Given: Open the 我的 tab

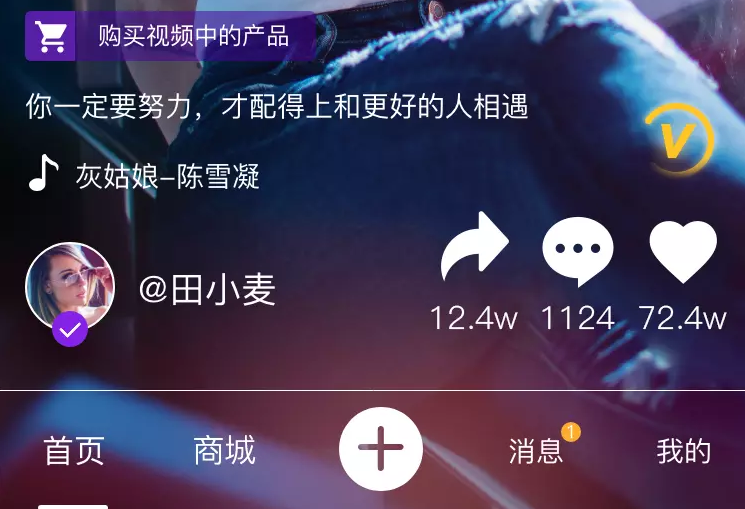Looking at the screenshot, I should (683, 451).
